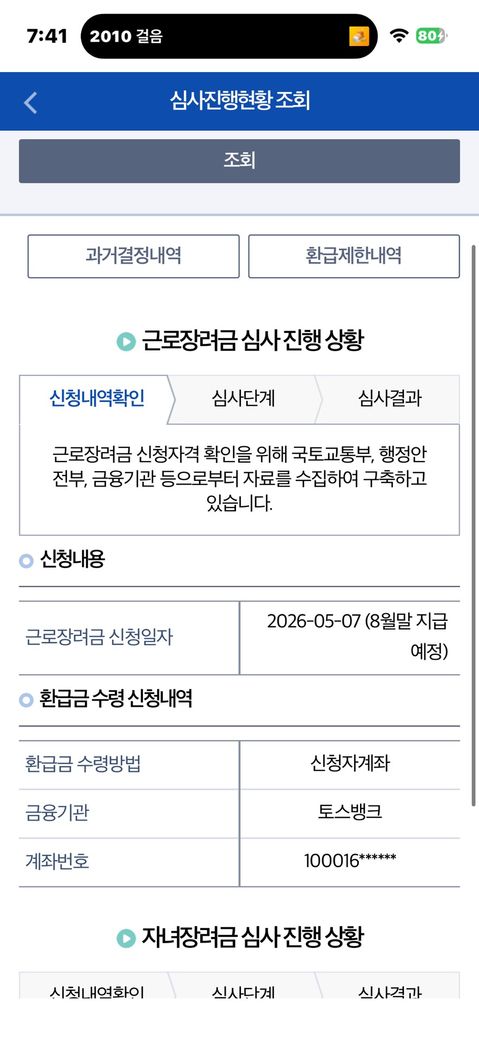This screenshot has height=1040, width=479.
Task: Go back using the header arrow
Action: 31,103
